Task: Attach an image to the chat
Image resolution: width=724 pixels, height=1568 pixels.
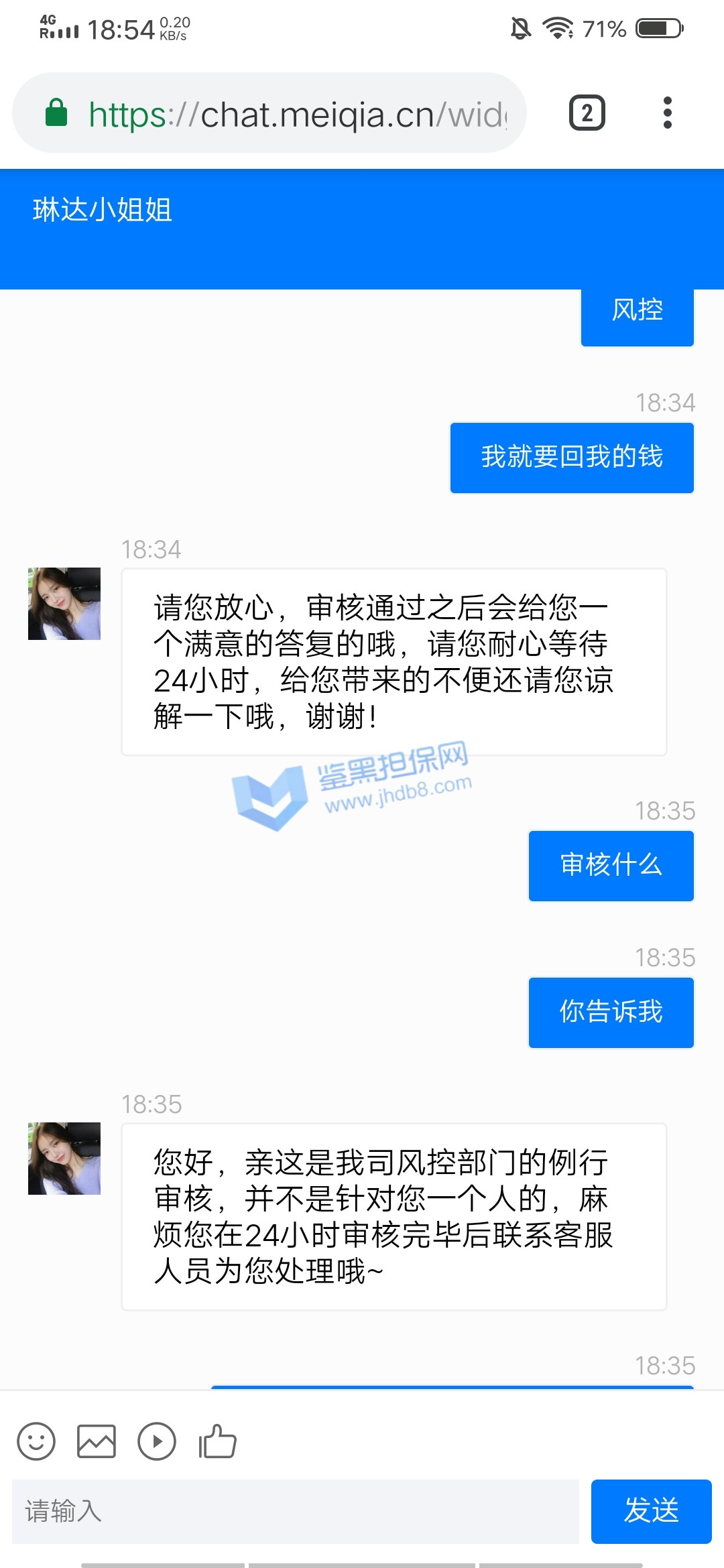Action: point(97,1441)
